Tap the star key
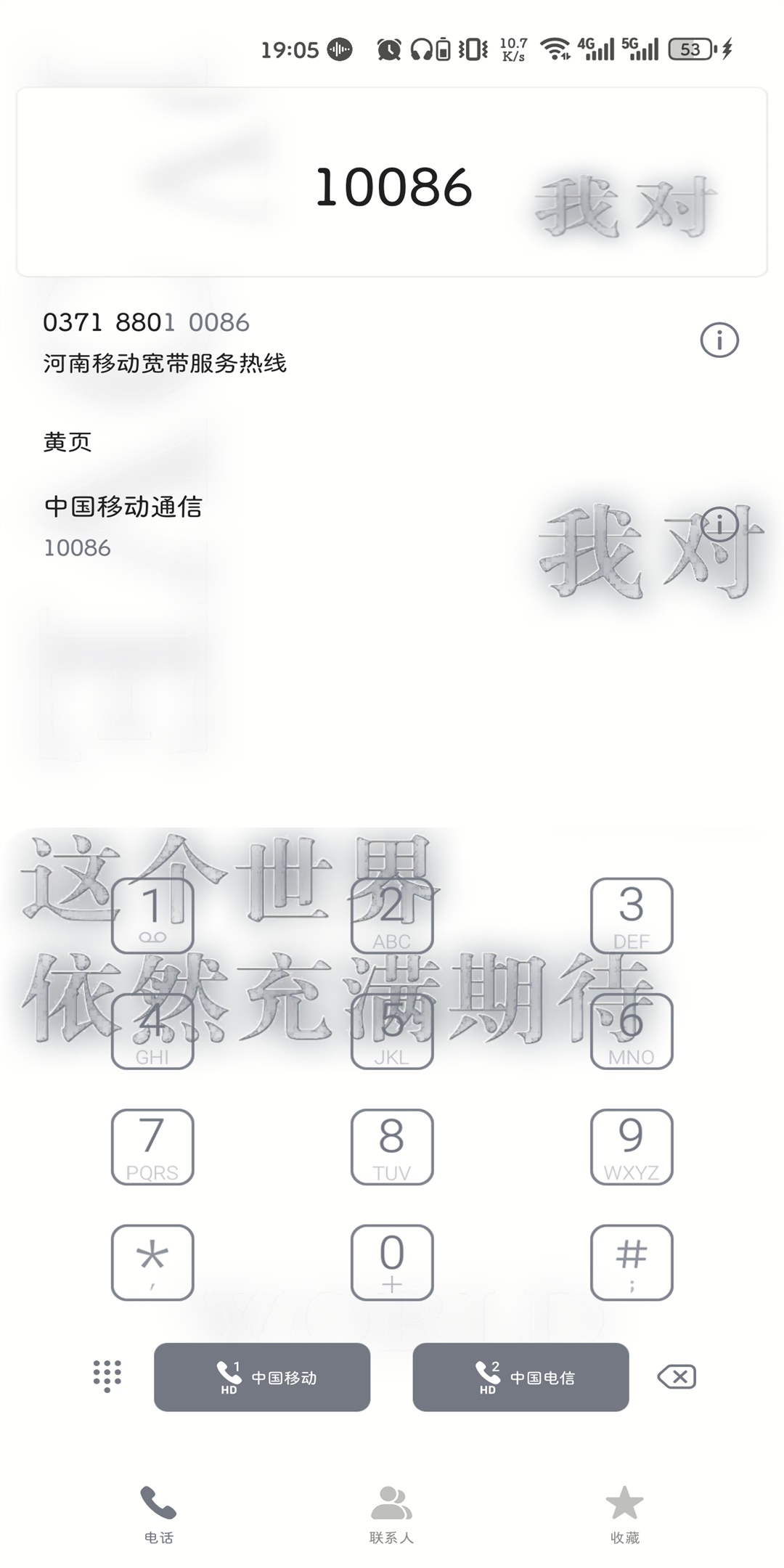Viewport: 784px width, 1568px height. (152, 1262)
